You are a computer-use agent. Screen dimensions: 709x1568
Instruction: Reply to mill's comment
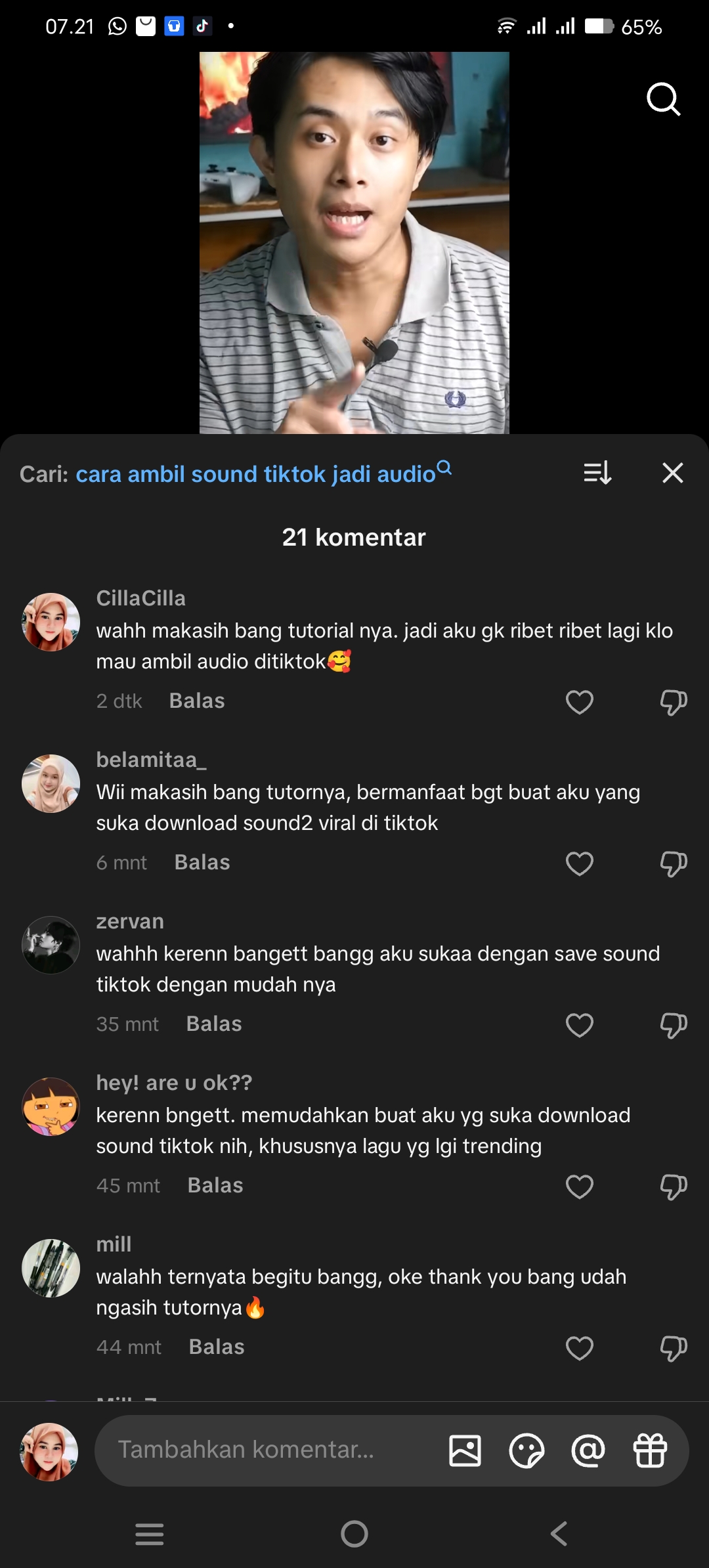coord(217,1347)
